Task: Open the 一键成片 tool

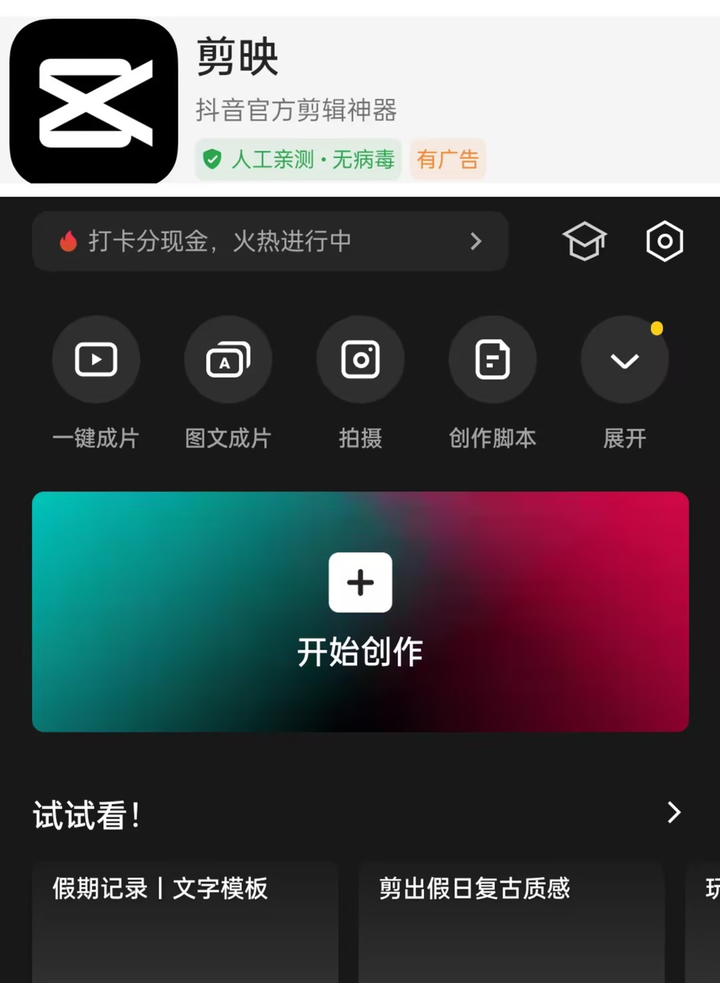Action: (96, 360)
